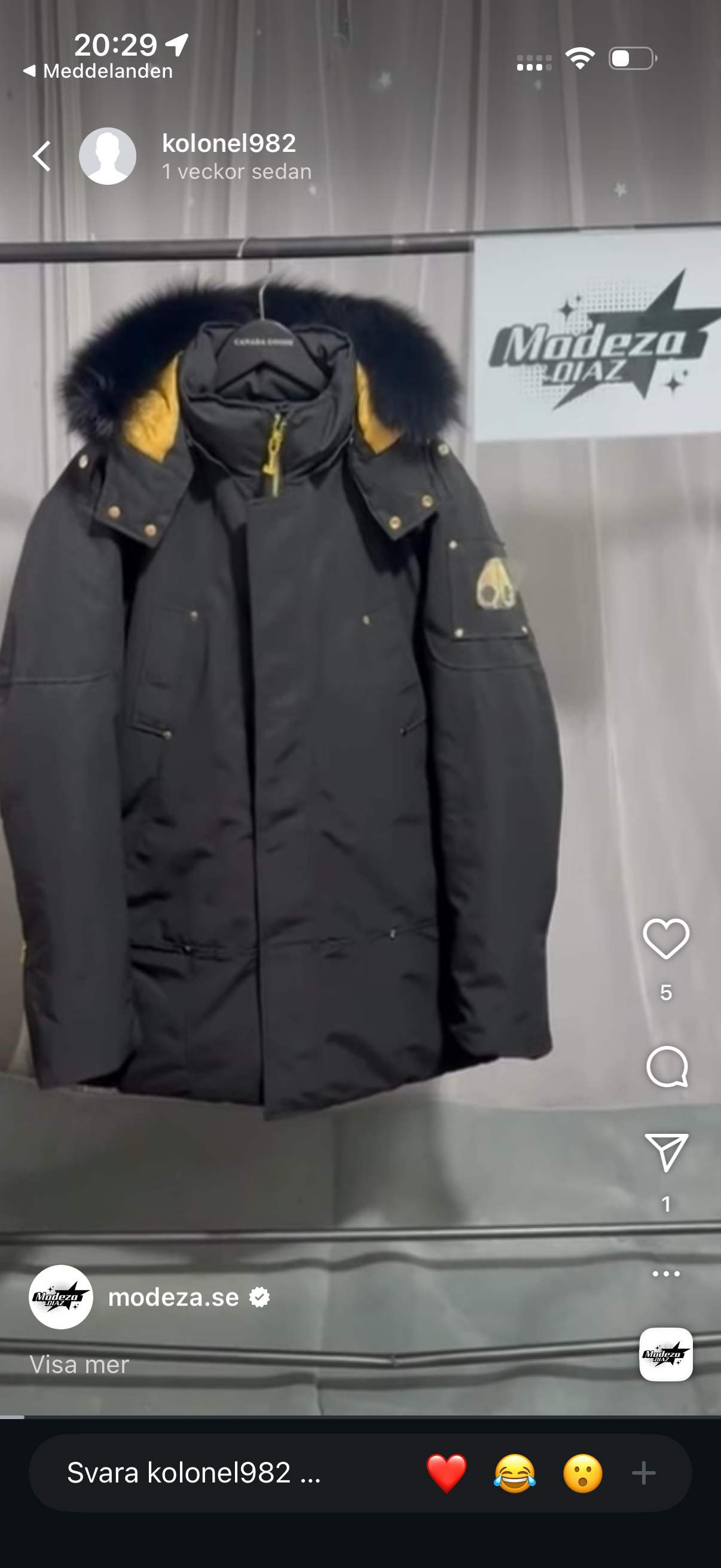
Task: Tap the Svara kolonel982 reply field
Action: tap(195, 1473)
